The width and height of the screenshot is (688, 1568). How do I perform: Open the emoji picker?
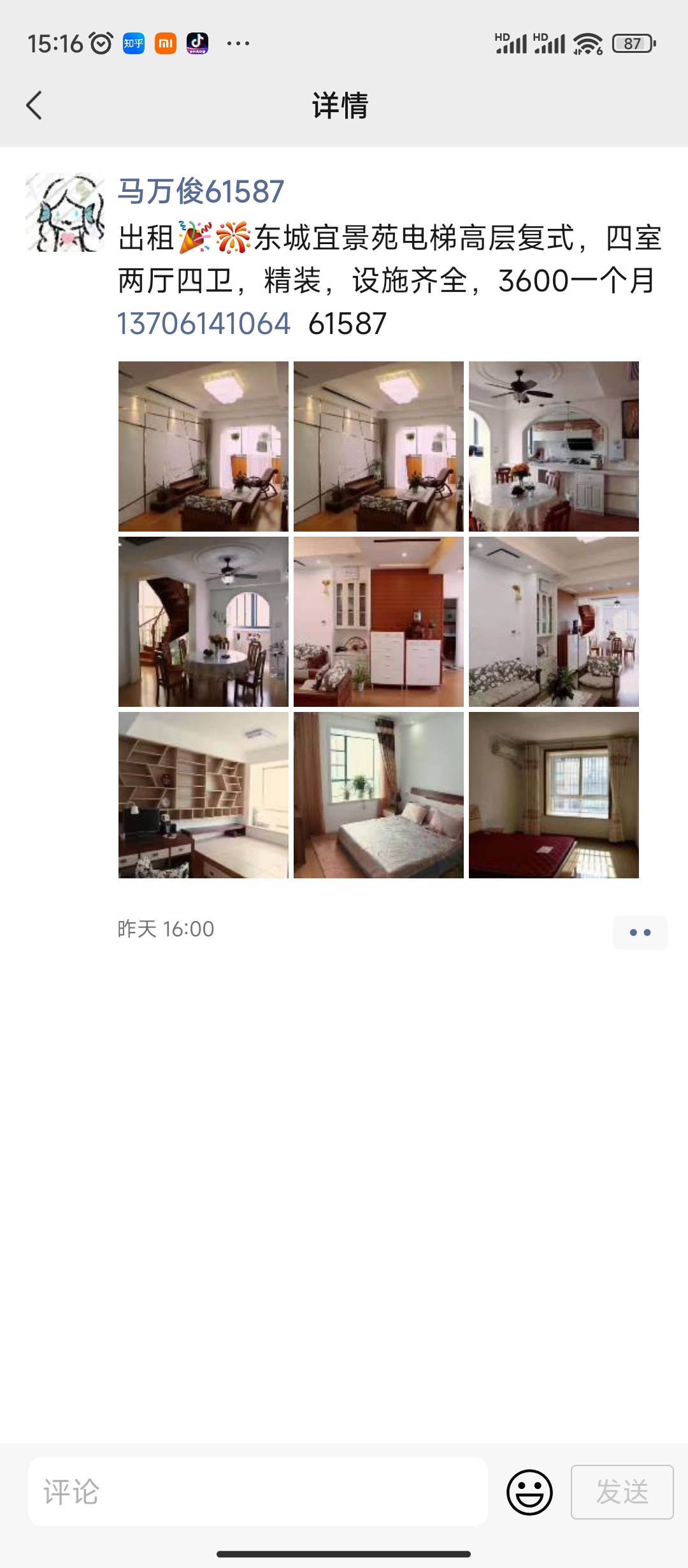[x=529, y=1492]
